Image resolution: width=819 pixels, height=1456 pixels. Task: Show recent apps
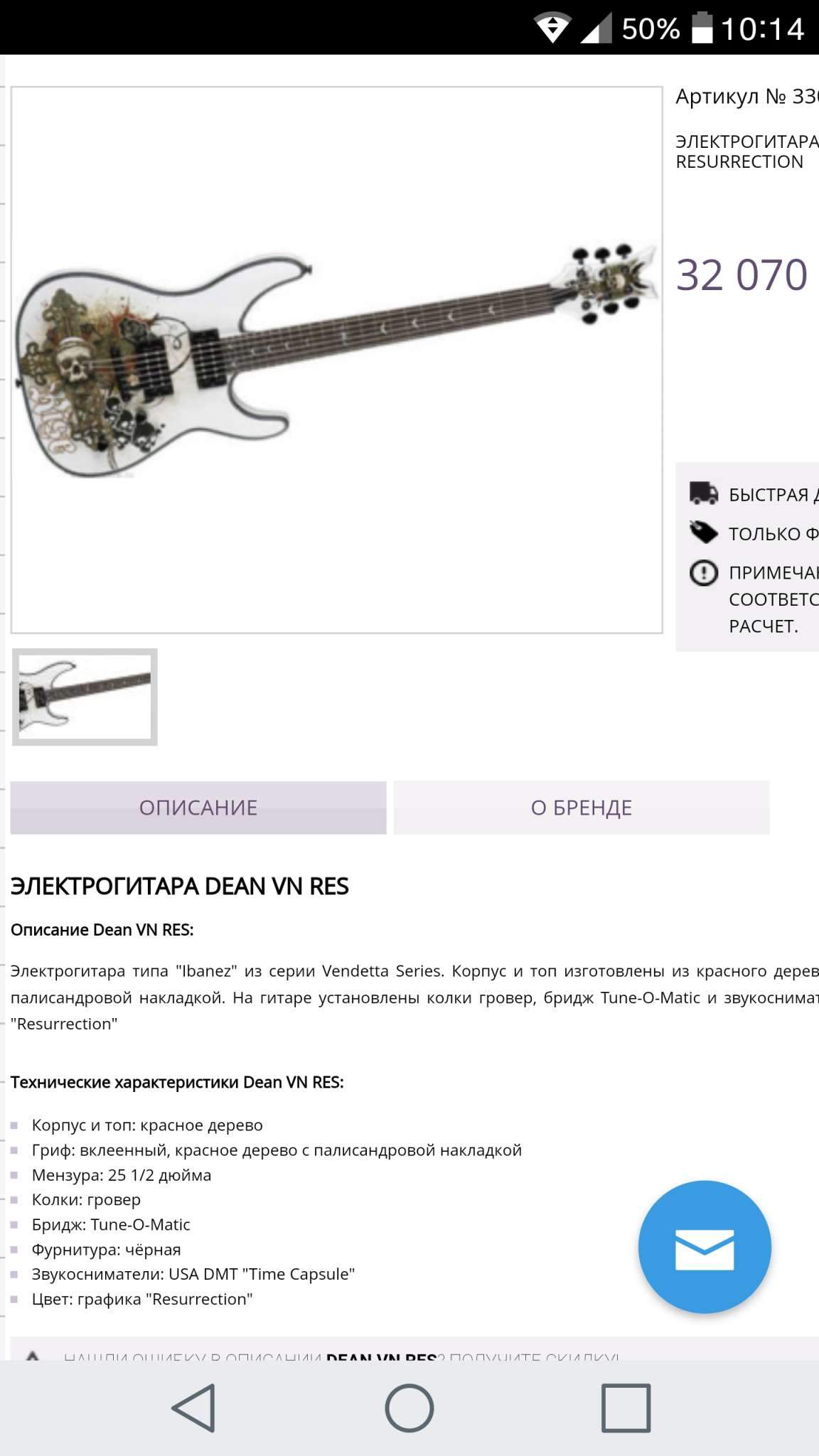click(x=626, y=1408)
